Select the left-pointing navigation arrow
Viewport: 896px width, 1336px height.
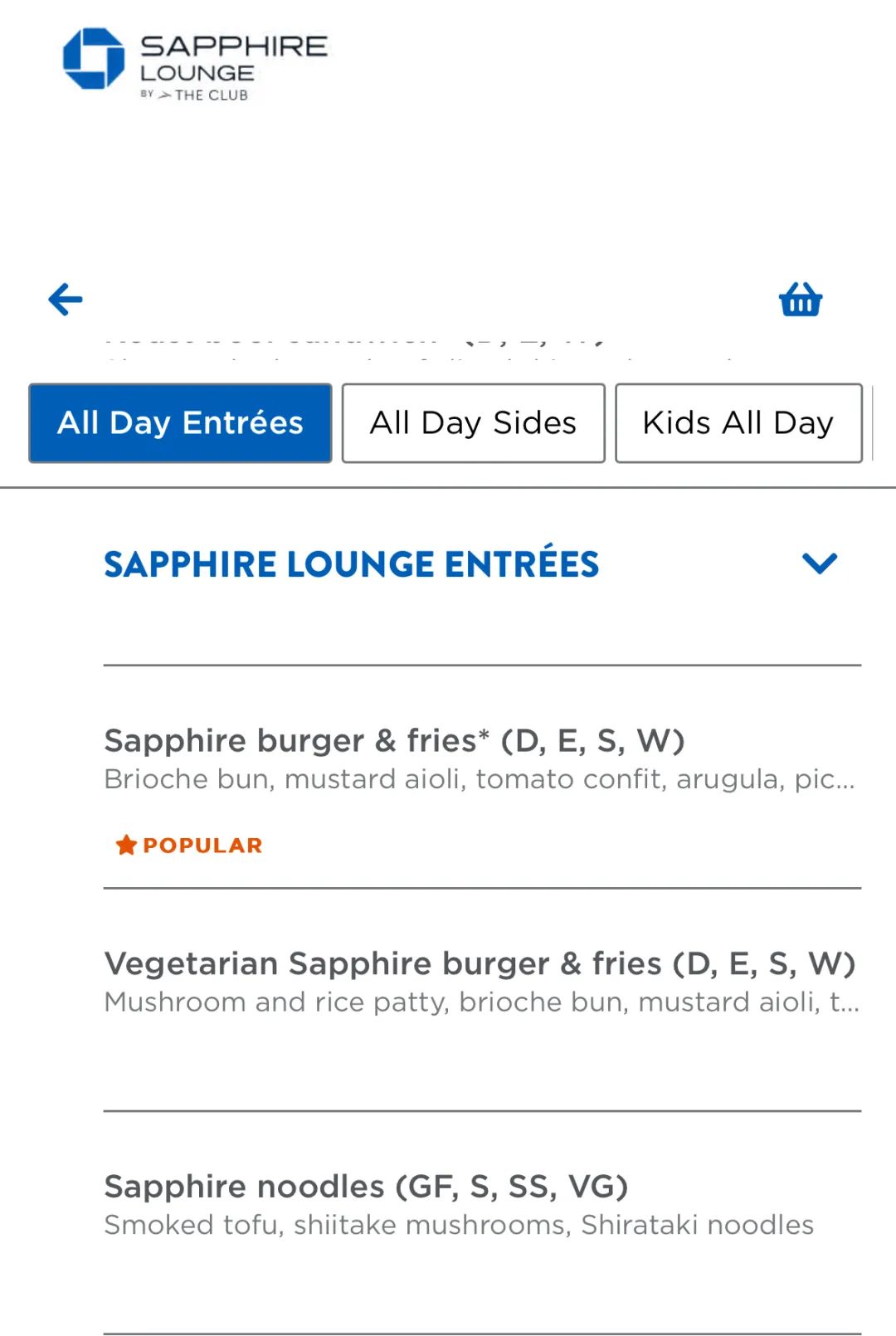[65, 300]
